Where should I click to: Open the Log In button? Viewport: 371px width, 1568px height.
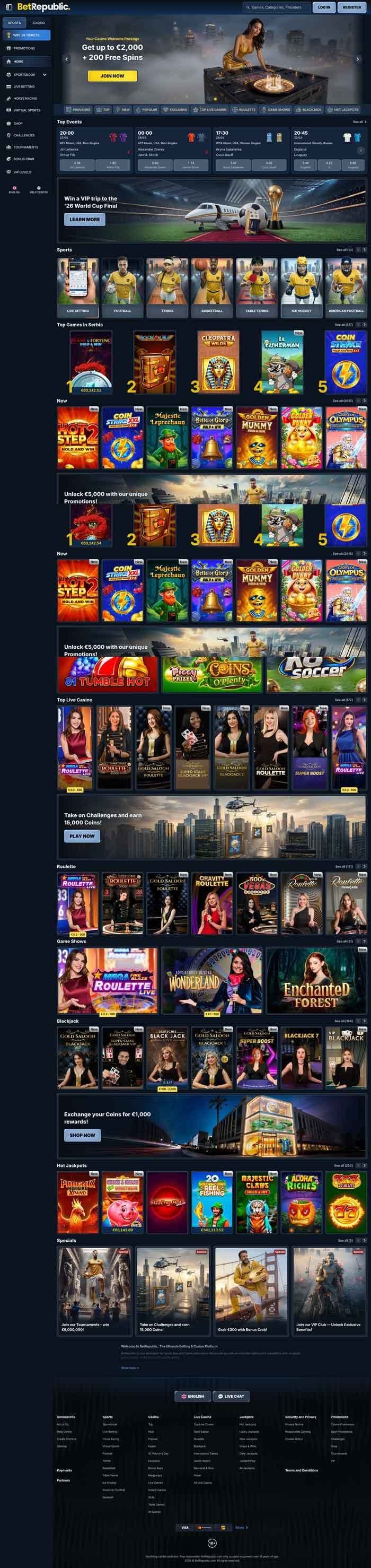click(324, 7)
